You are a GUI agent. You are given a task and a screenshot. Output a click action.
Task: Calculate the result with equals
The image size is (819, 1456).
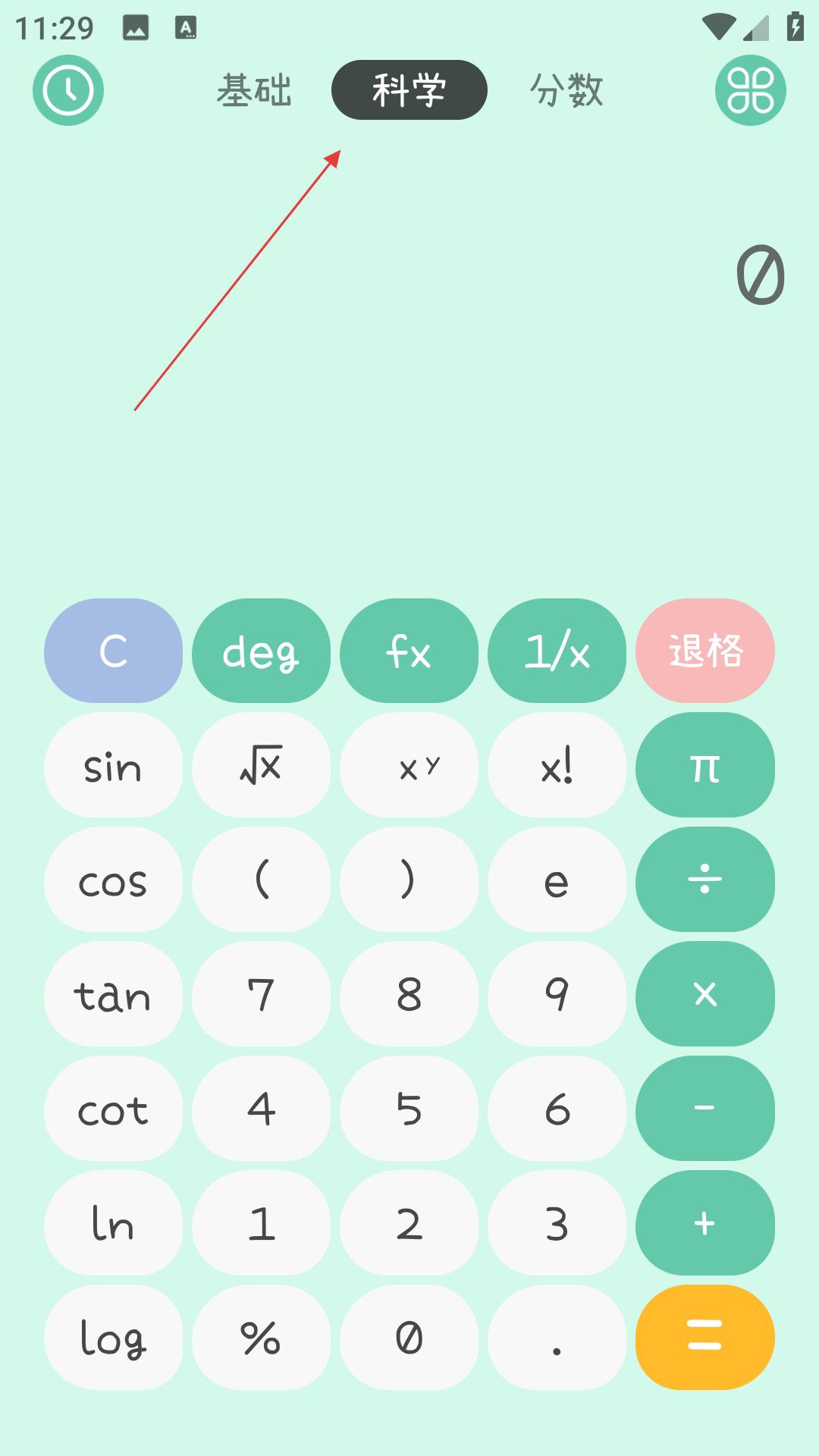(705, 1338)
